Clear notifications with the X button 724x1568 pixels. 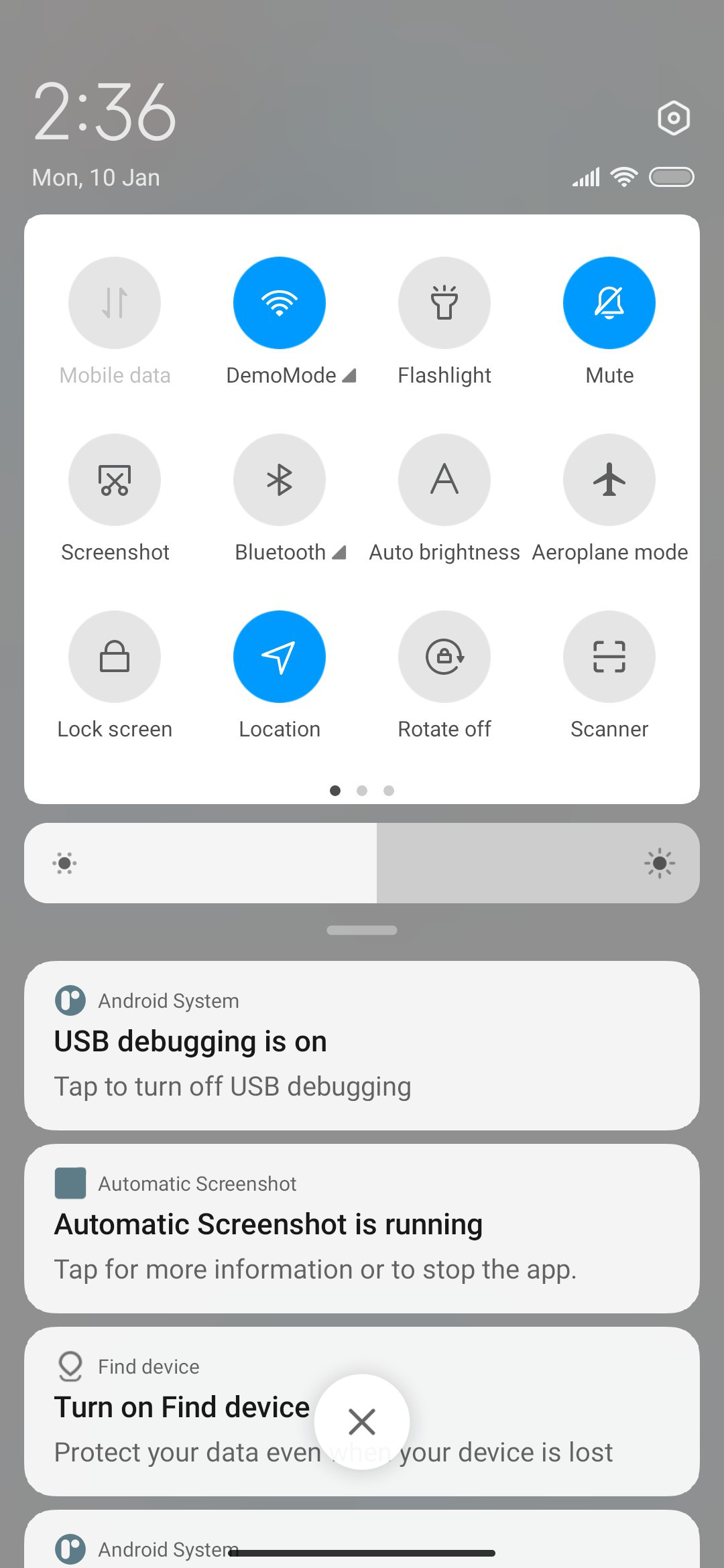[x=362, y=1421]
